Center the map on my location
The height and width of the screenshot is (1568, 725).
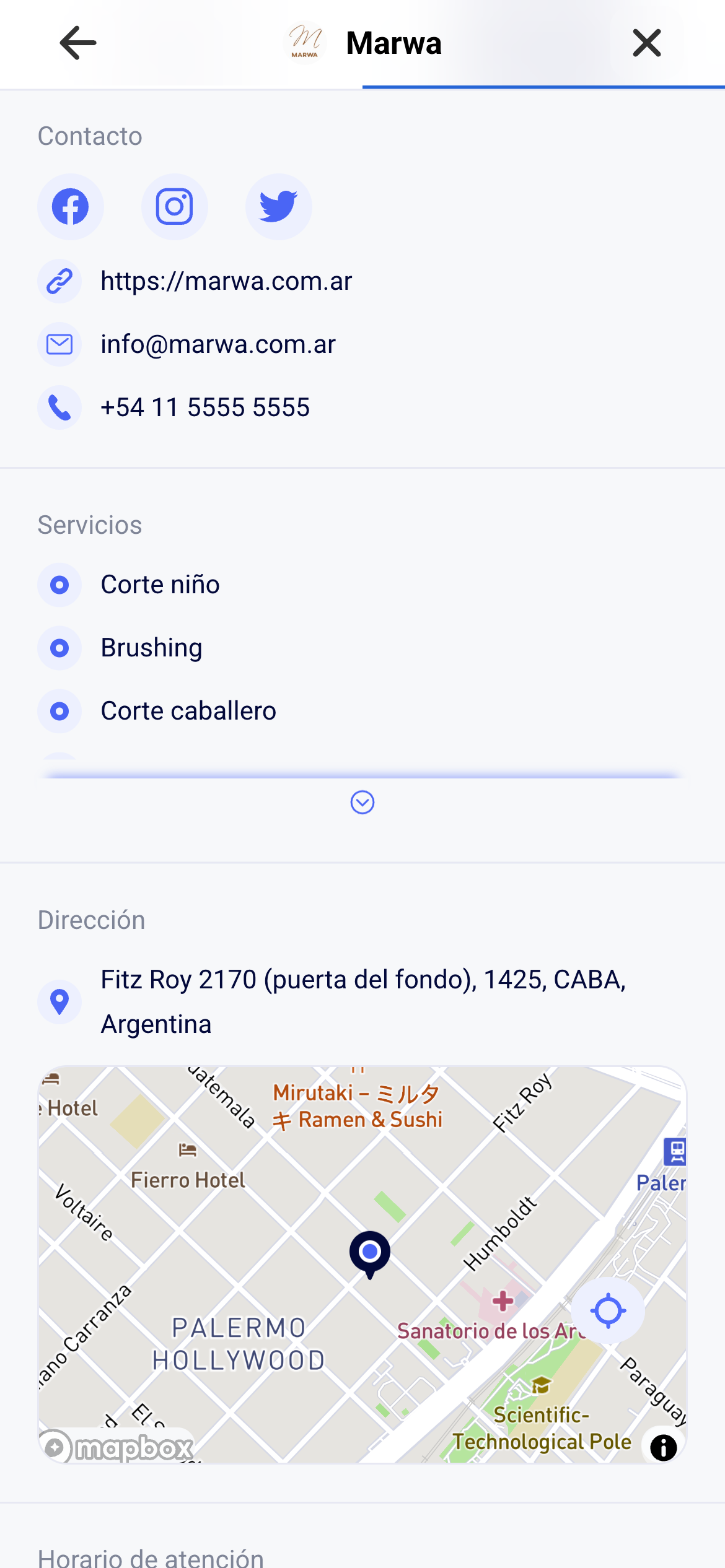[x=608, y=1310]
